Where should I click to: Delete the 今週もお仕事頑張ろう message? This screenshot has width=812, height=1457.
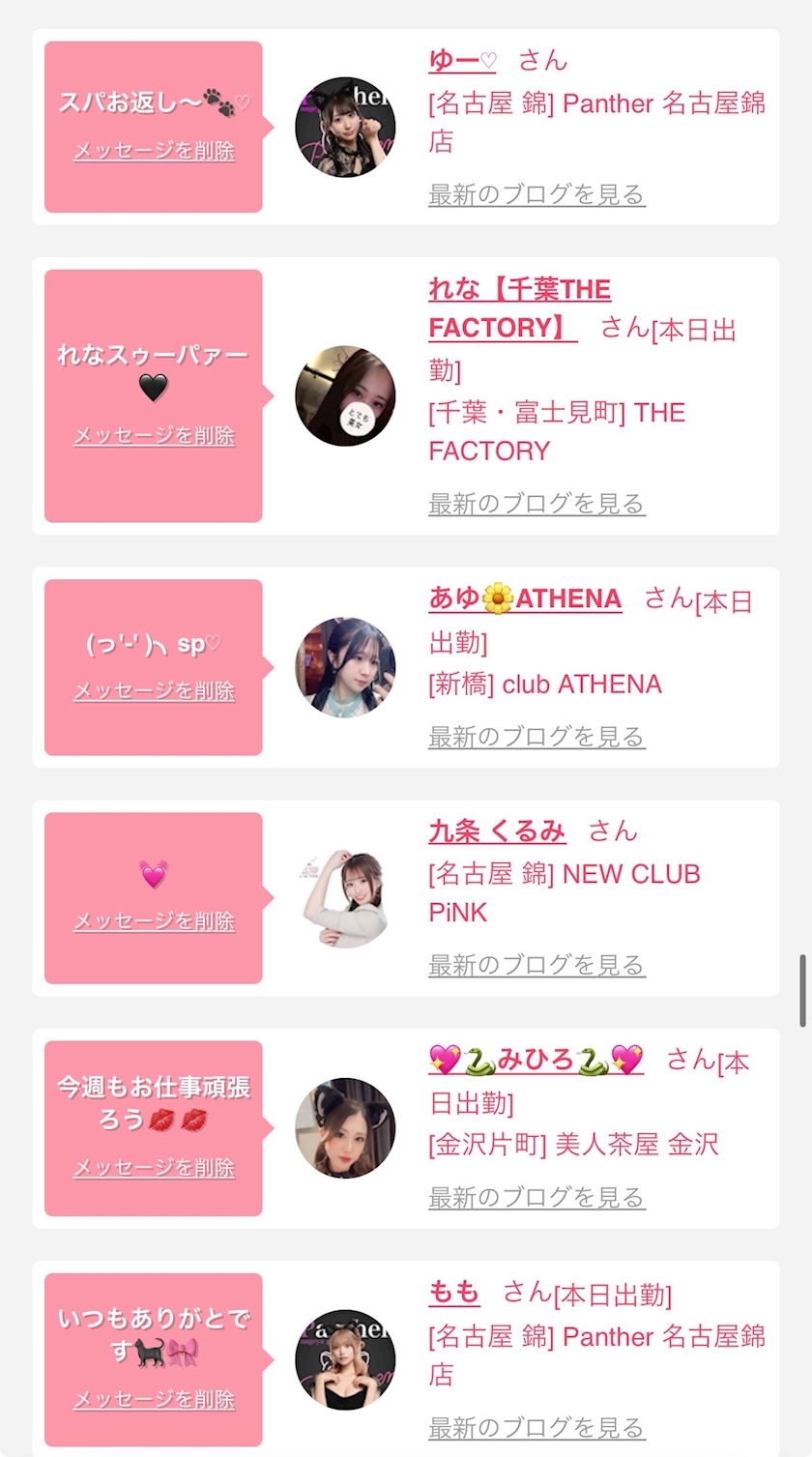point(155,1168)
